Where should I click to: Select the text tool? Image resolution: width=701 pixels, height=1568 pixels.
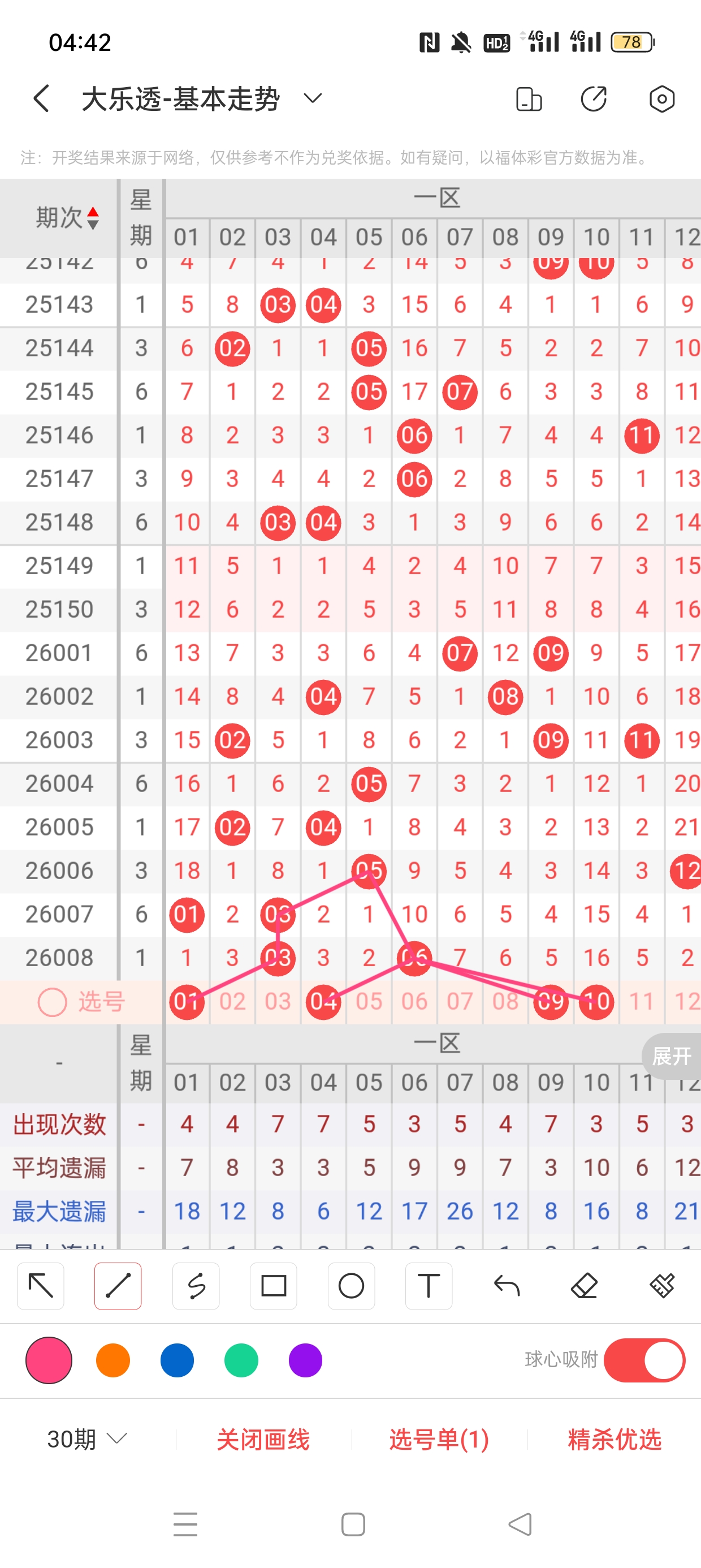429,1286
